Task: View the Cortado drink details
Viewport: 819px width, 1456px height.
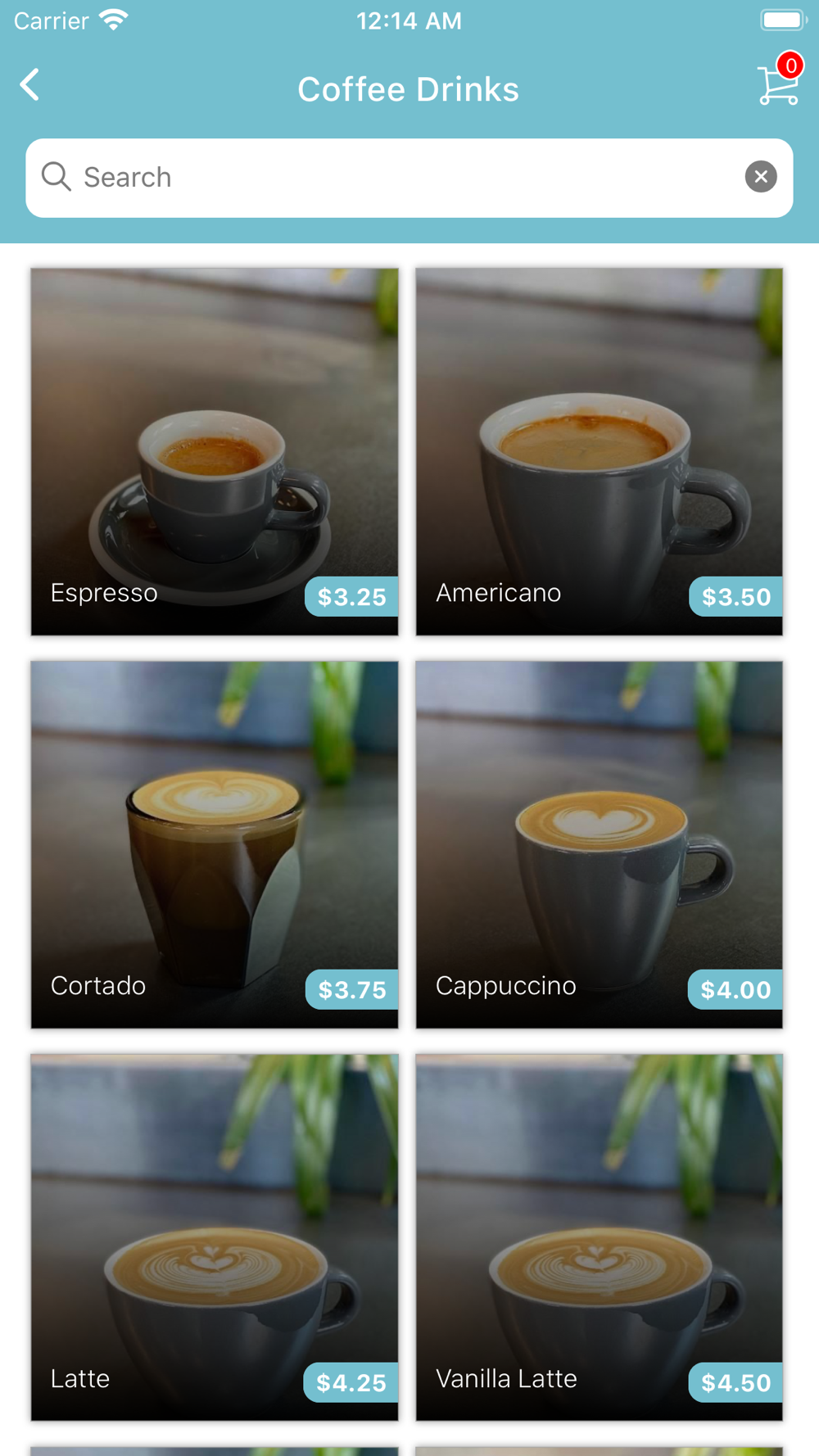Action: coord(215,844)
